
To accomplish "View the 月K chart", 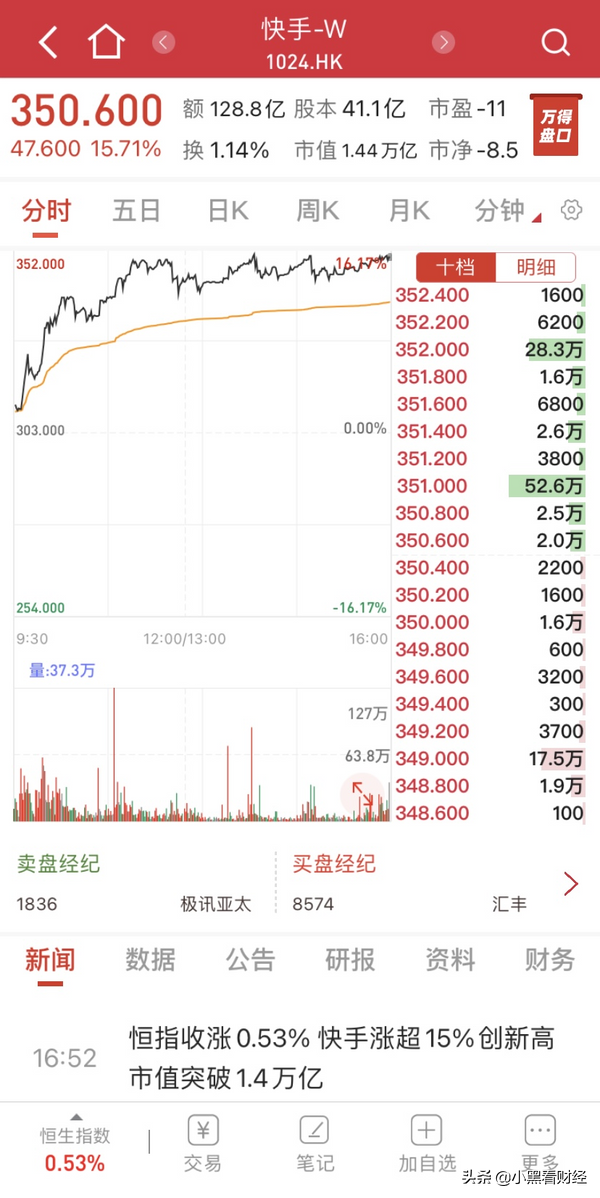I will coord(408,211).
